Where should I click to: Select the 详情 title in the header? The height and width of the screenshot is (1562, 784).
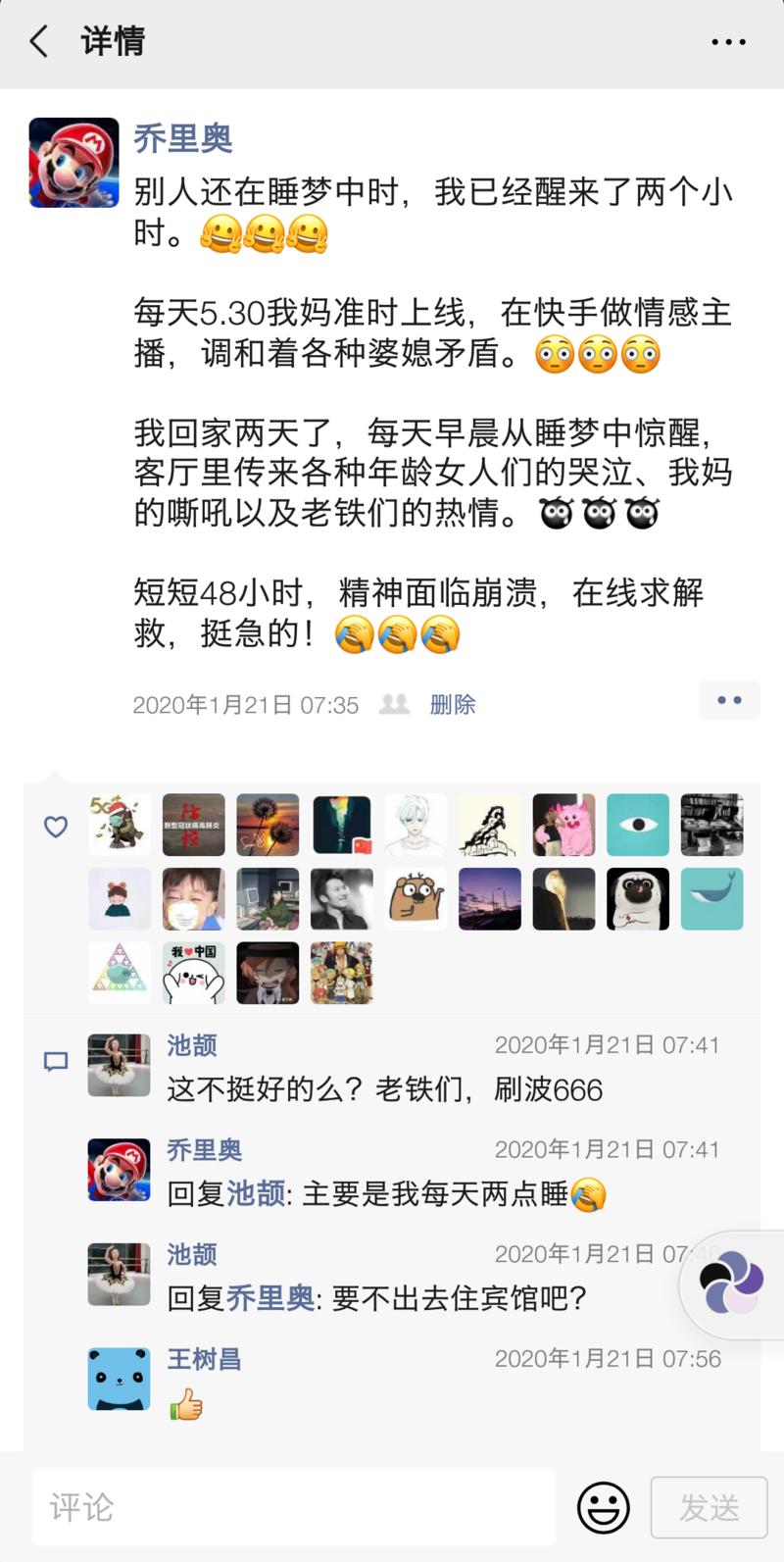112,41
